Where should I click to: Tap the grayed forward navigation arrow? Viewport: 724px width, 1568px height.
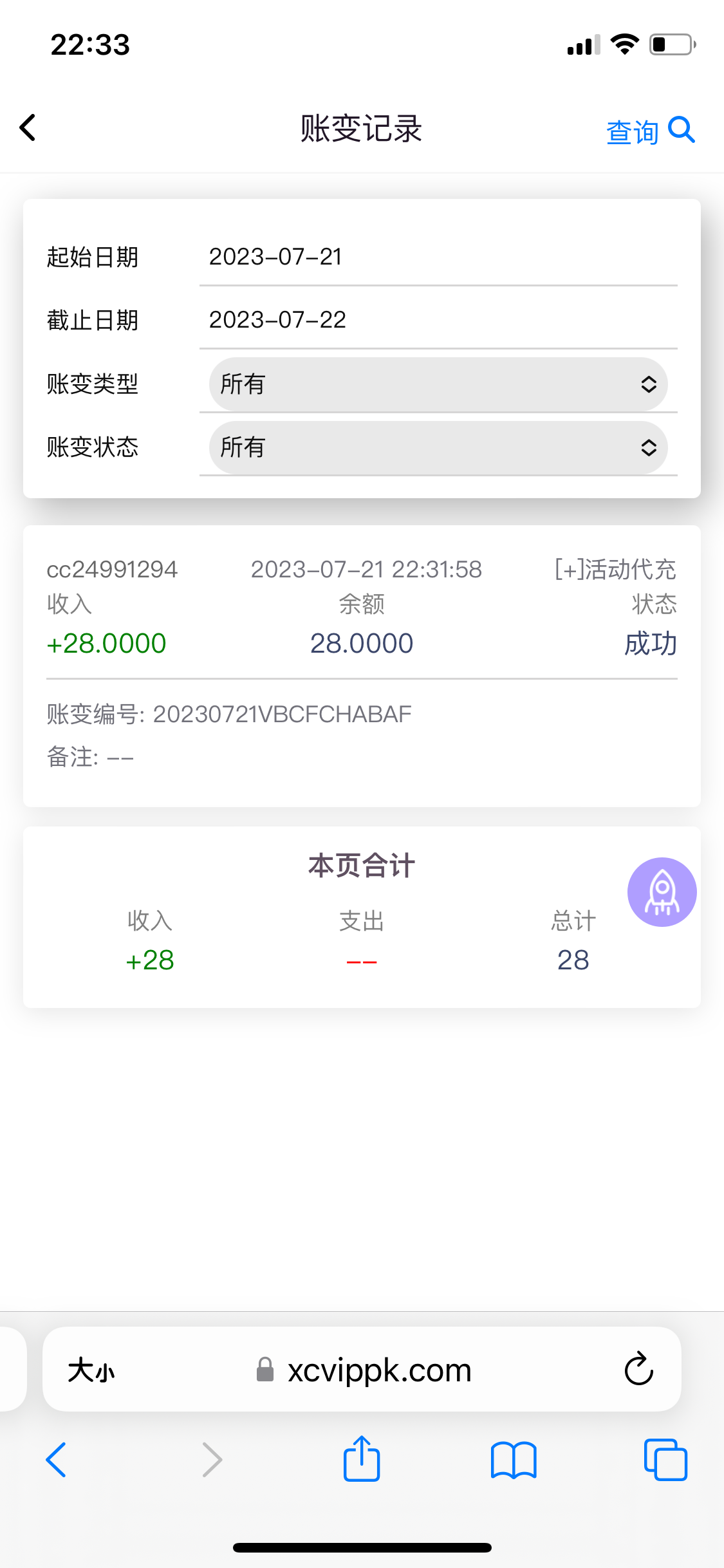[x=212, y=1459]
